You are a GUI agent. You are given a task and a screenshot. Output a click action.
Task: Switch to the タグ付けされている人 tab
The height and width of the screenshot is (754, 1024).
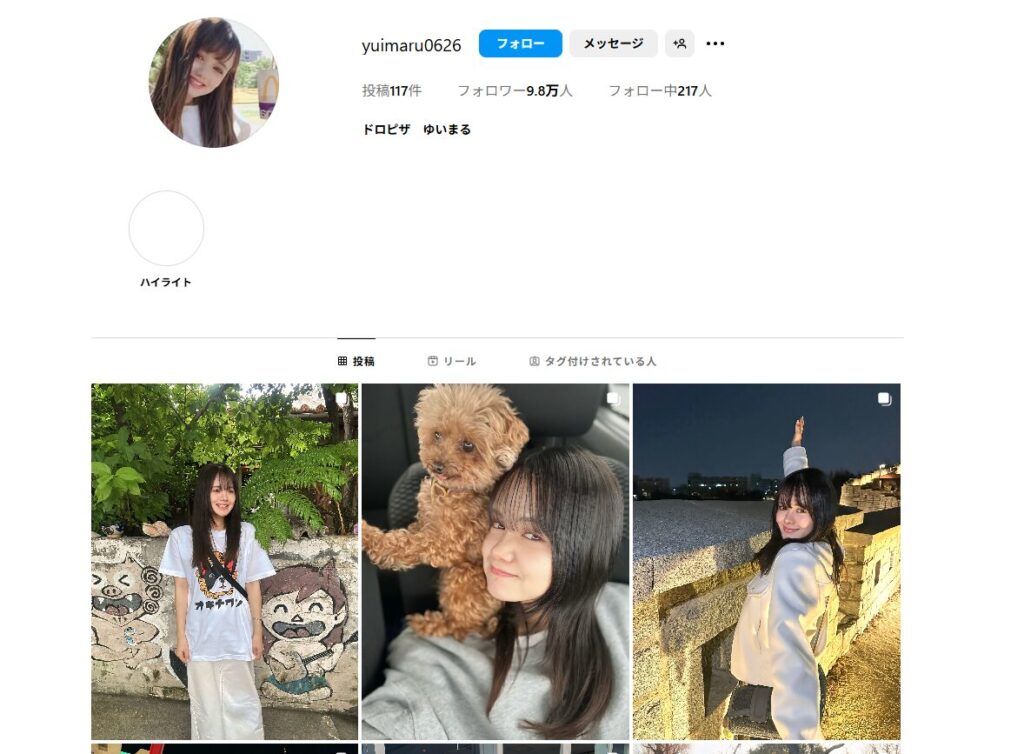pos(592,361)
